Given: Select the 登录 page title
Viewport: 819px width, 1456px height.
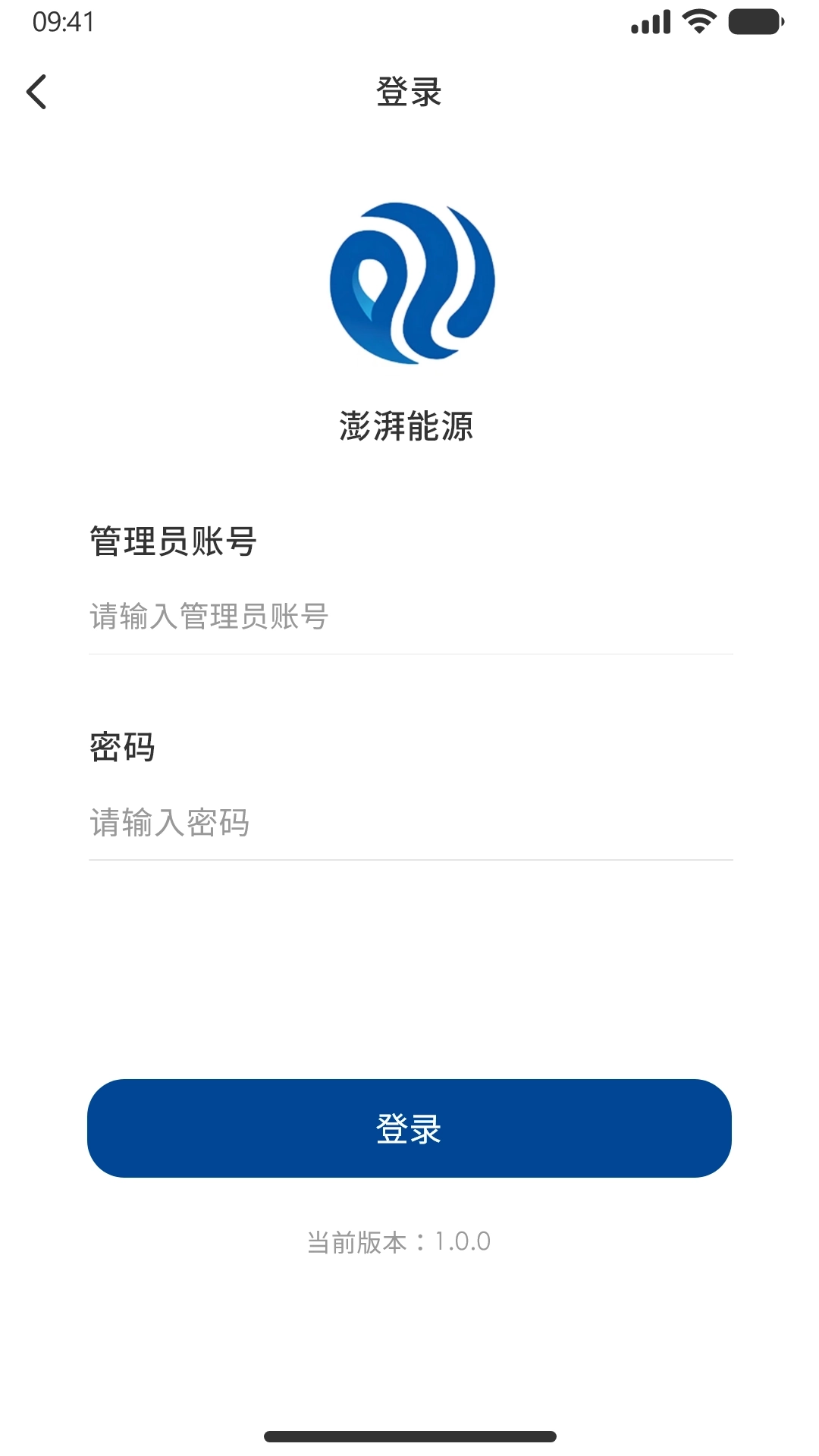Looking at the screenshot, I should point(409,92).
